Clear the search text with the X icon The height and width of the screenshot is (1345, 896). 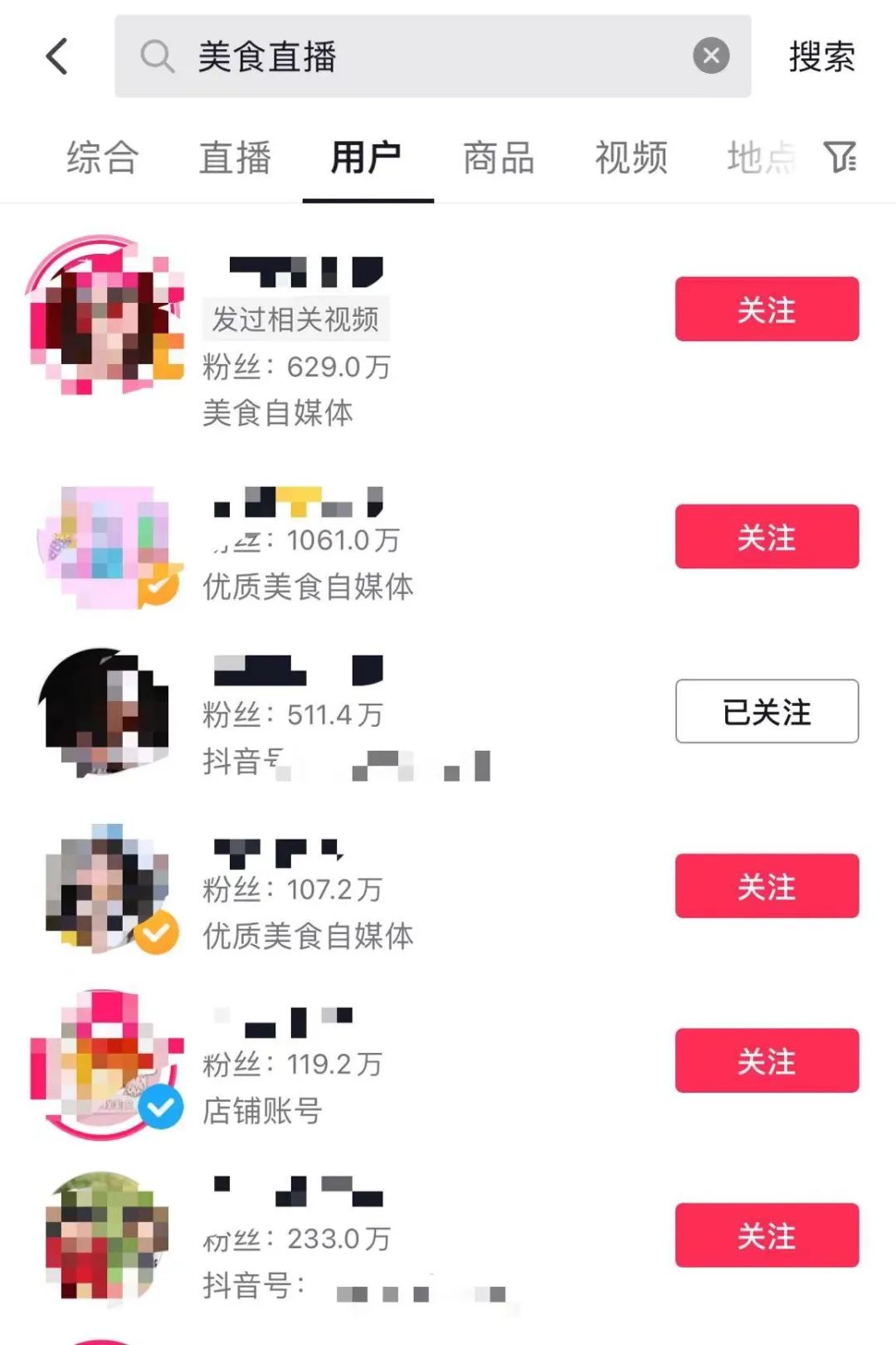[710, 55]
